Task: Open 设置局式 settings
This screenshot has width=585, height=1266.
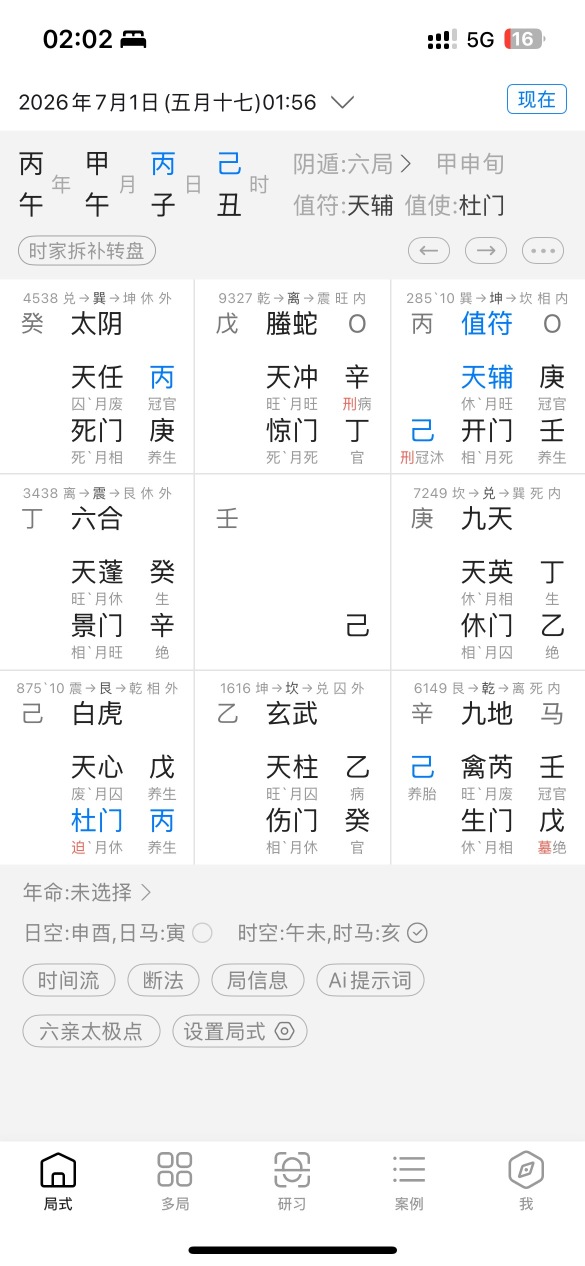Action: pos(240,1031)
